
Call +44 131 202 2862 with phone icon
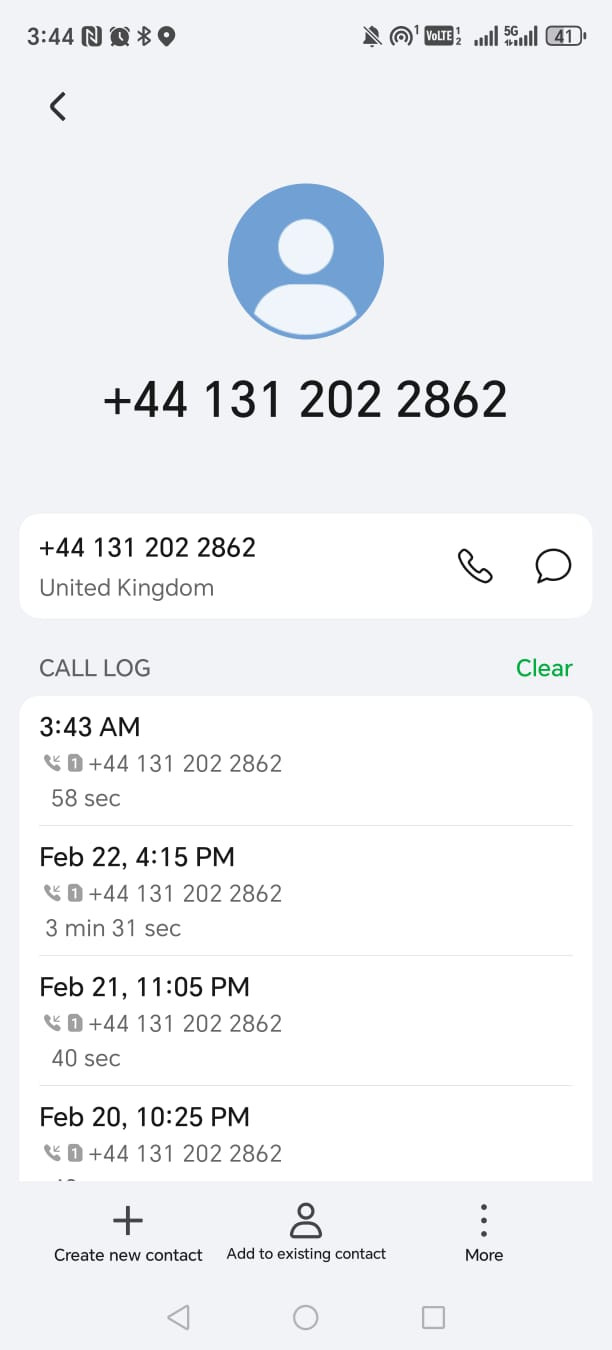[475, 566]
